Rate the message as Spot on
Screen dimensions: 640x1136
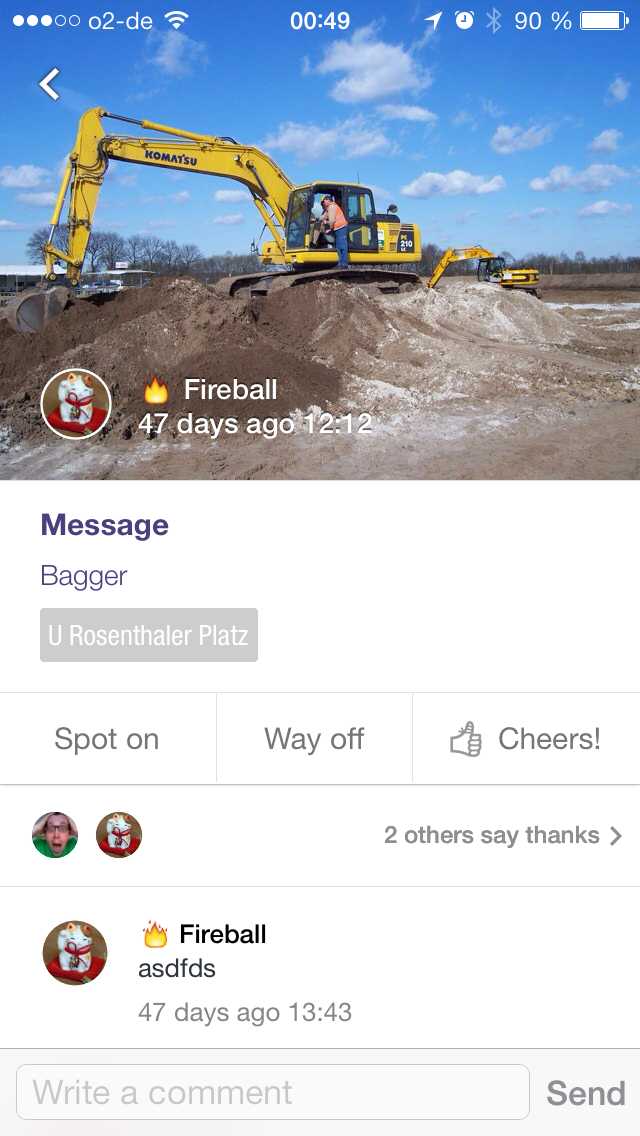(x=107, y=739)
